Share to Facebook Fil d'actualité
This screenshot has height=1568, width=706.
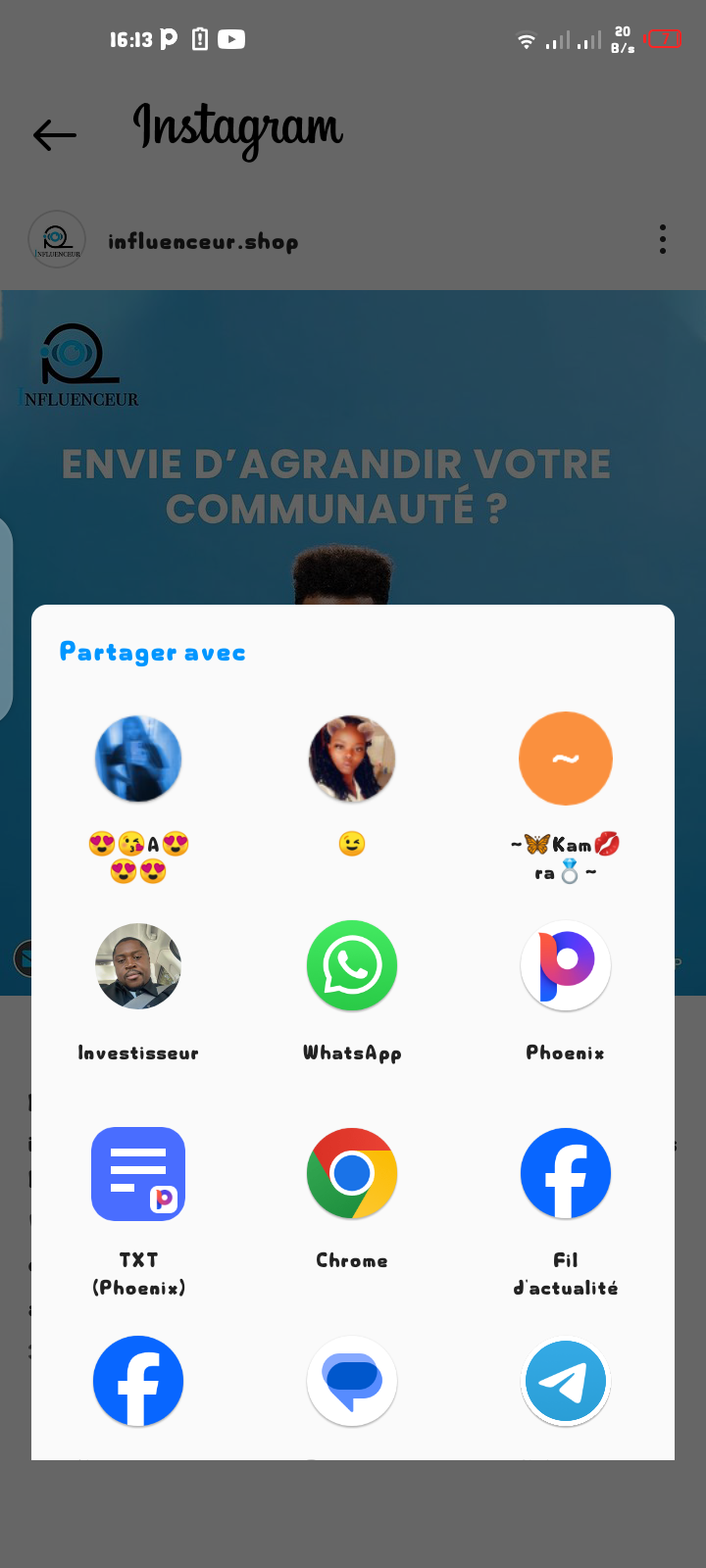(566, 1174)
